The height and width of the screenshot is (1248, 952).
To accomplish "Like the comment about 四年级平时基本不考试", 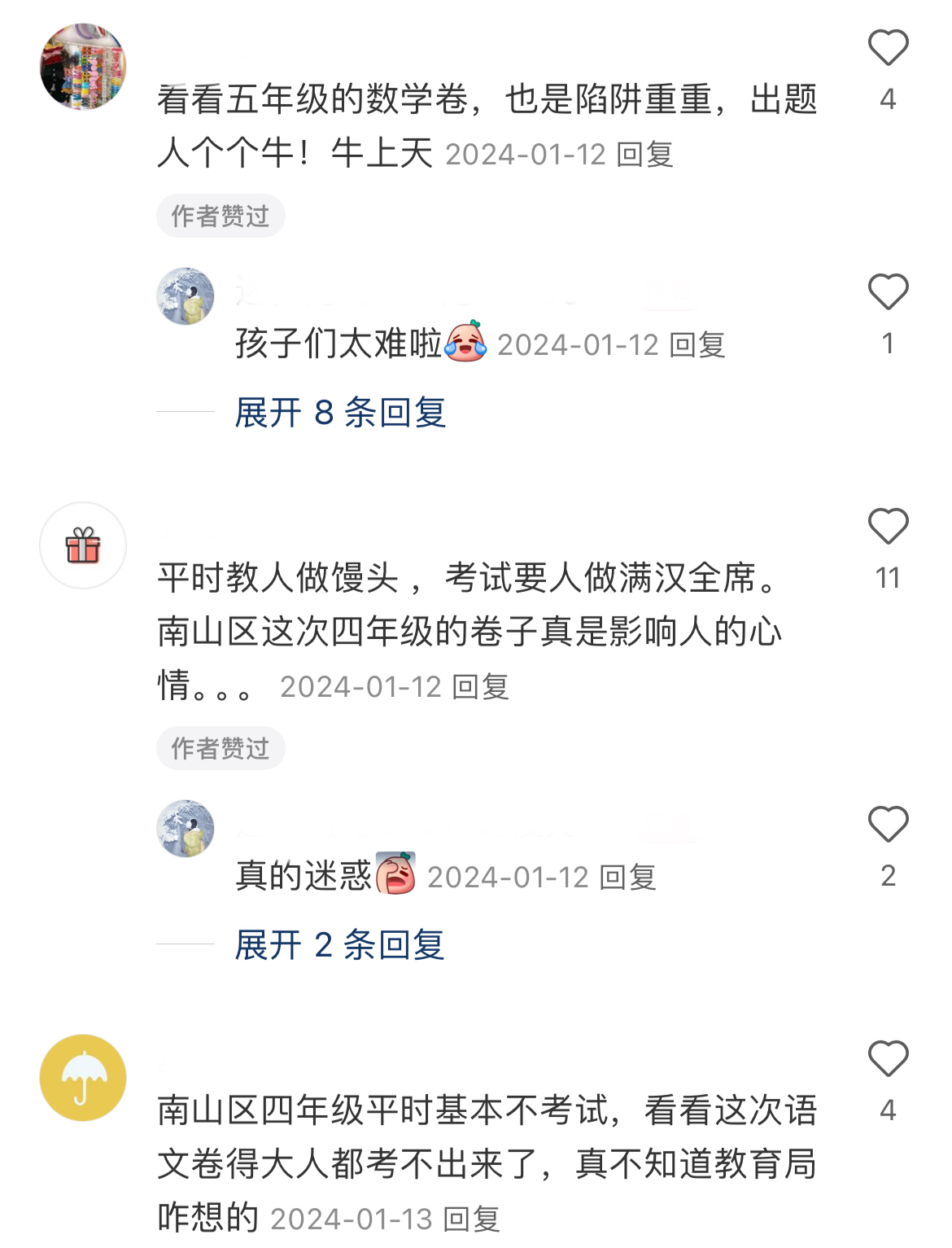I will tap(888, 1059).
